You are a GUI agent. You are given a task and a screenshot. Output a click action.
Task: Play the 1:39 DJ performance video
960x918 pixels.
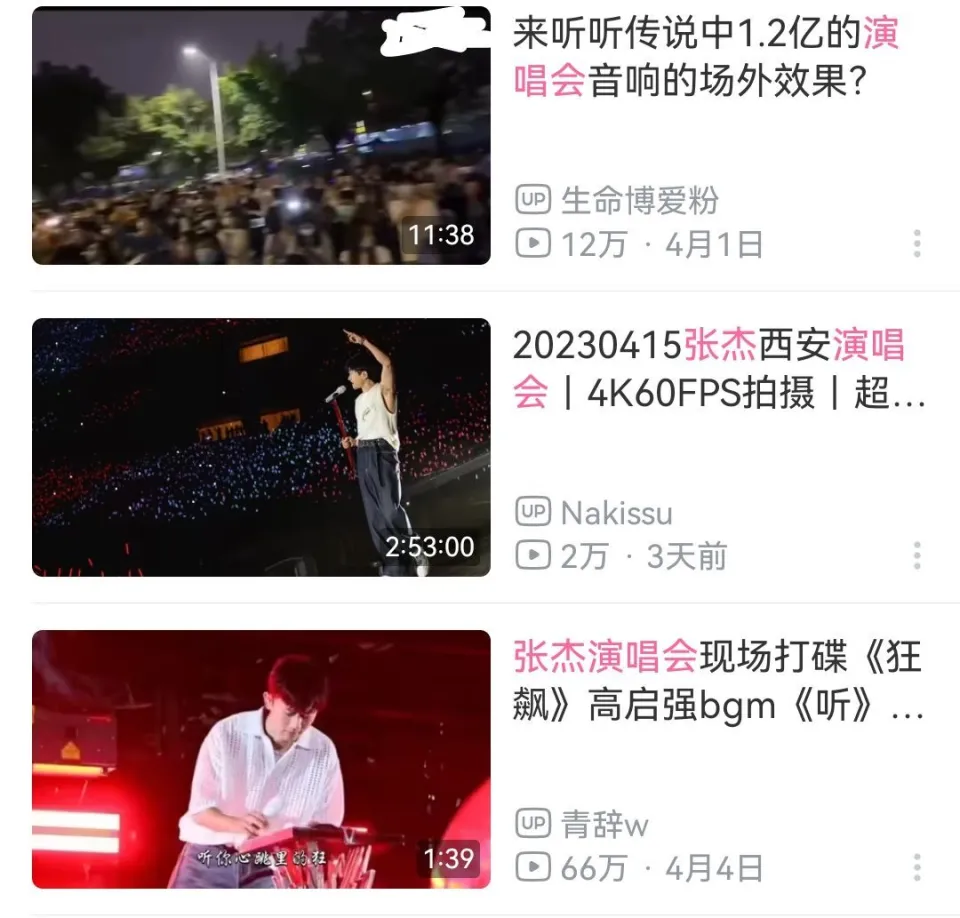click(x=261, y=759)
